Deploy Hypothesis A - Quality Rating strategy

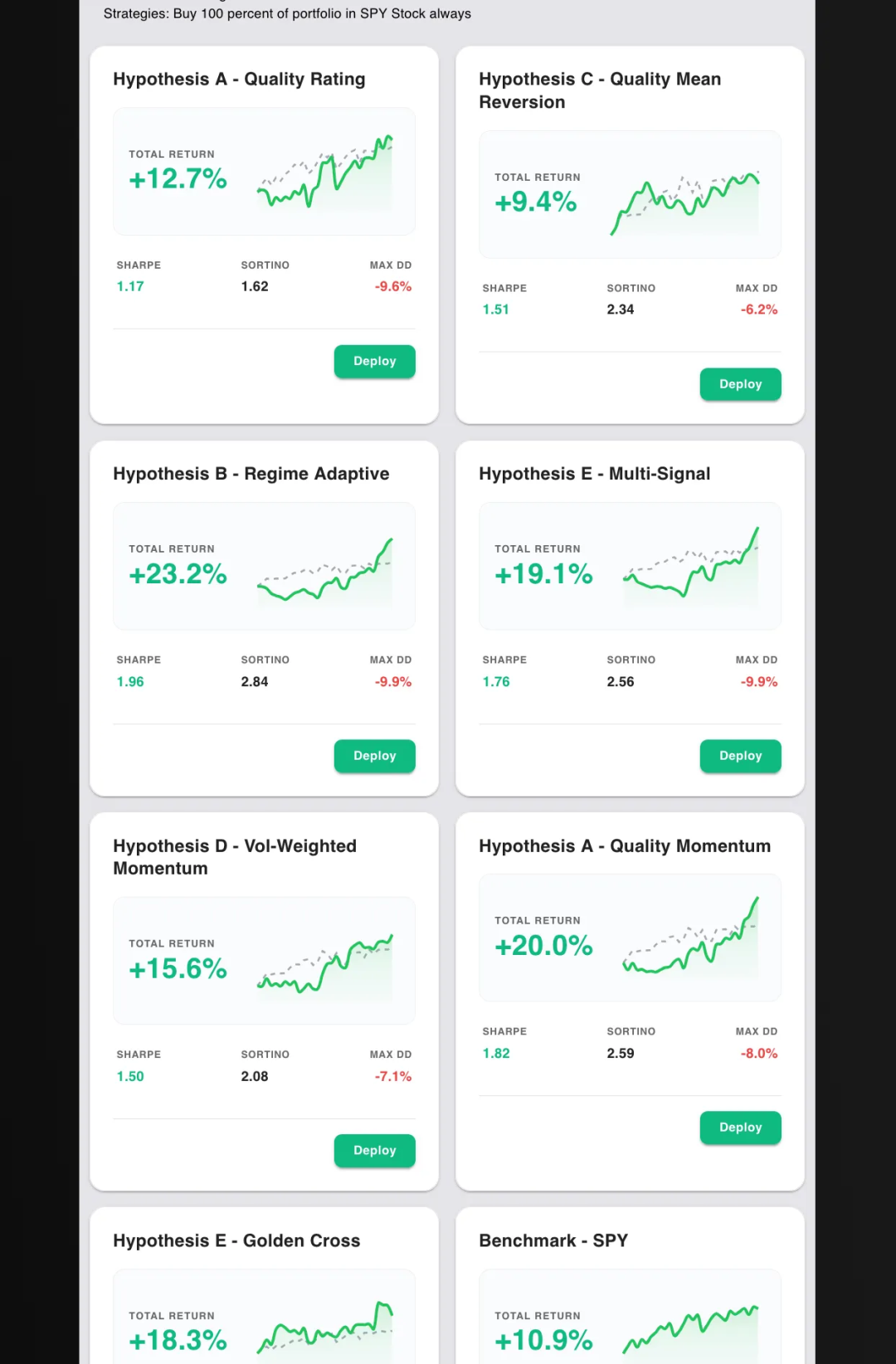tap(374, 362)
